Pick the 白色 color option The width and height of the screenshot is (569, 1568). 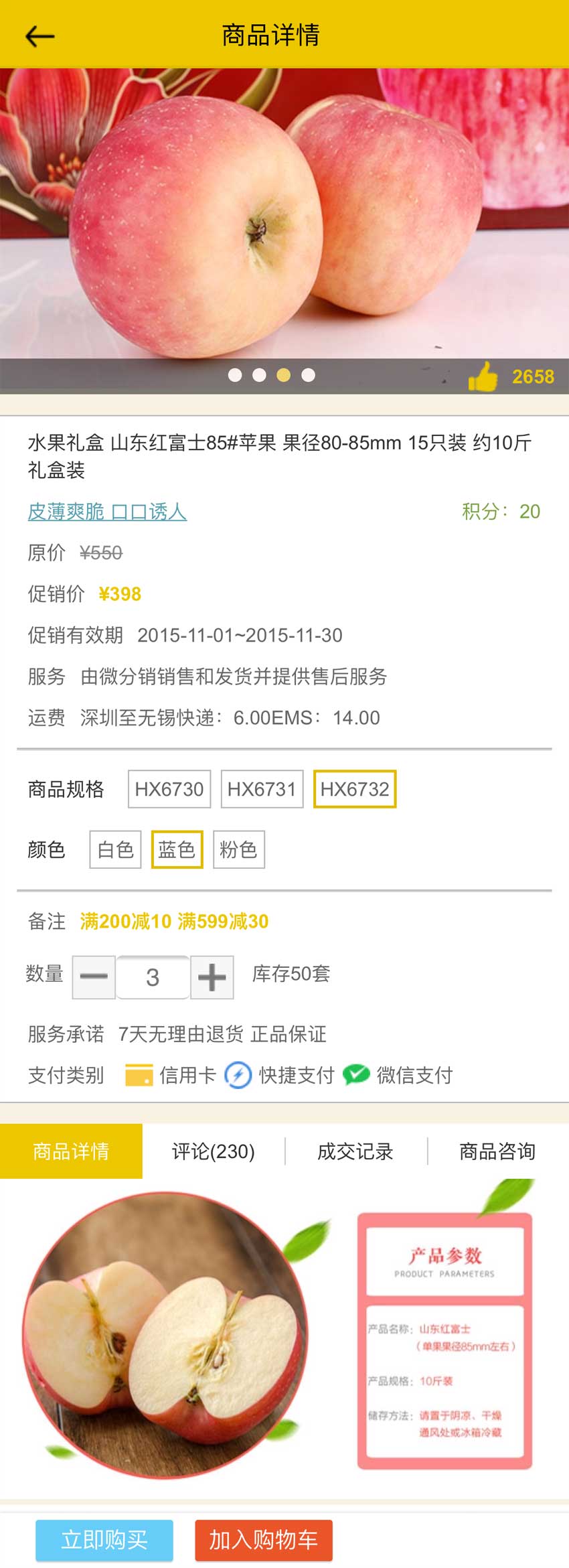point(116,849)
